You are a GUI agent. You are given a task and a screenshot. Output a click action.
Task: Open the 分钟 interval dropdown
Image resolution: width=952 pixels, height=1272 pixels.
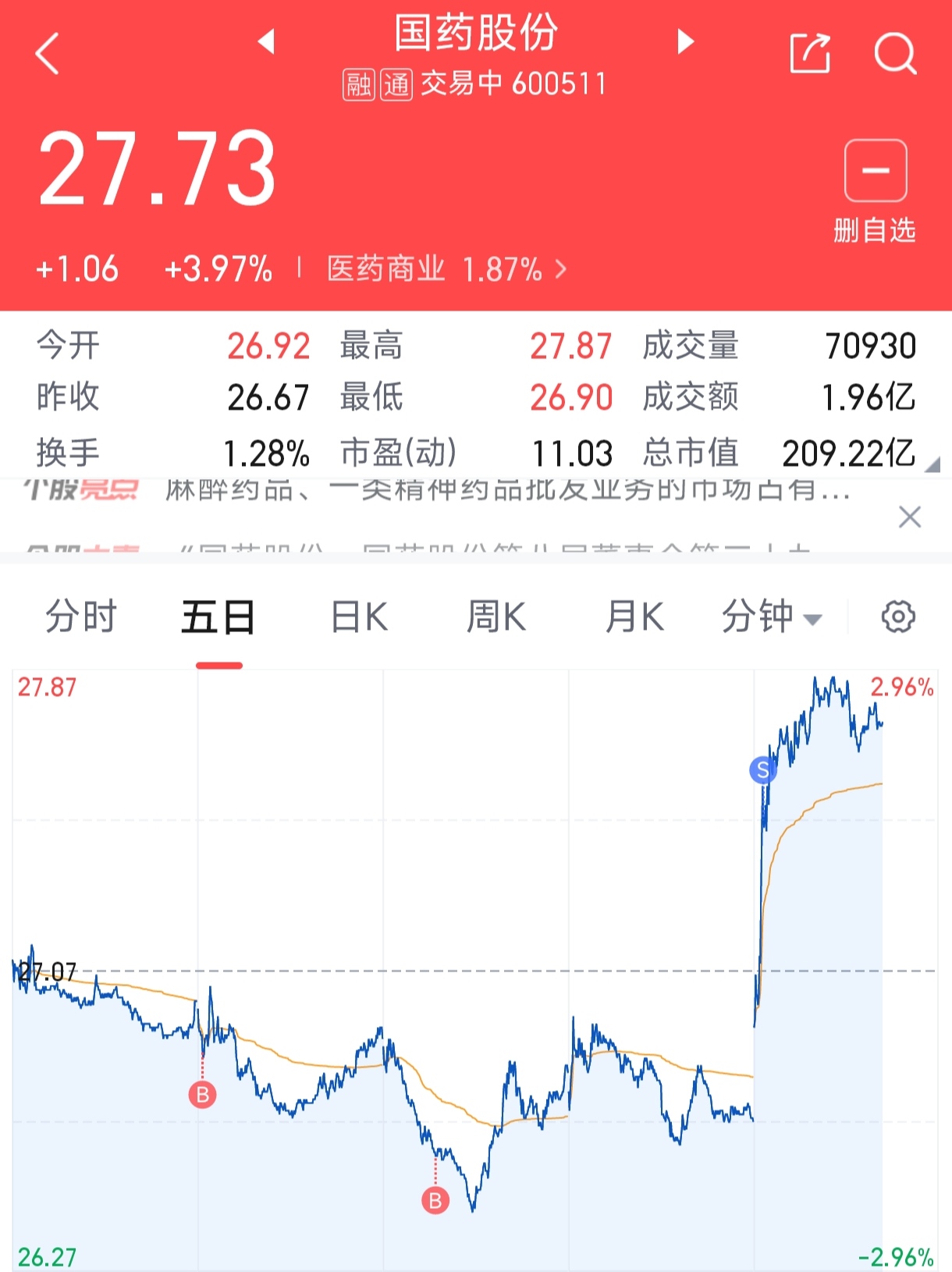click(771, 616)
